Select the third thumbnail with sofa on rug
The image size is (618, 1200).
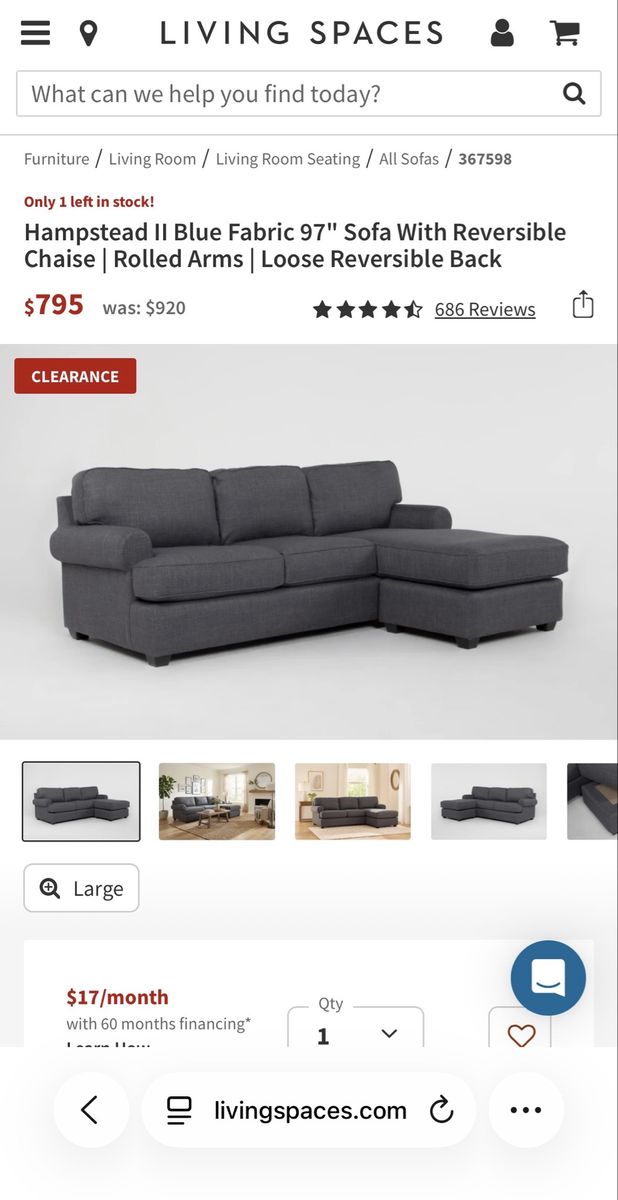tap(353, 801)
